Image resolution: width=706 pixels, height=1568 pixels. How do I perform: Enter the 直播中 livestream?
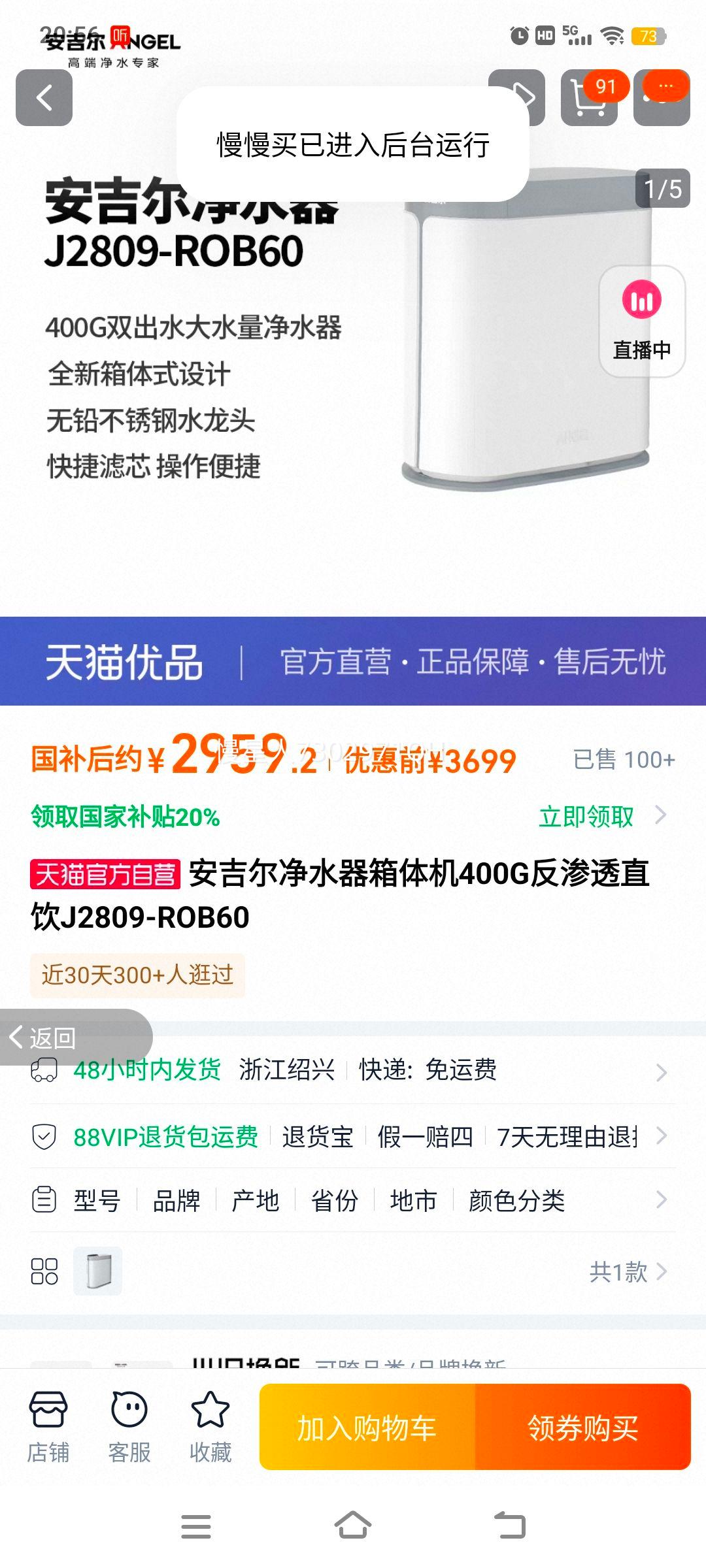pos(641,320)
